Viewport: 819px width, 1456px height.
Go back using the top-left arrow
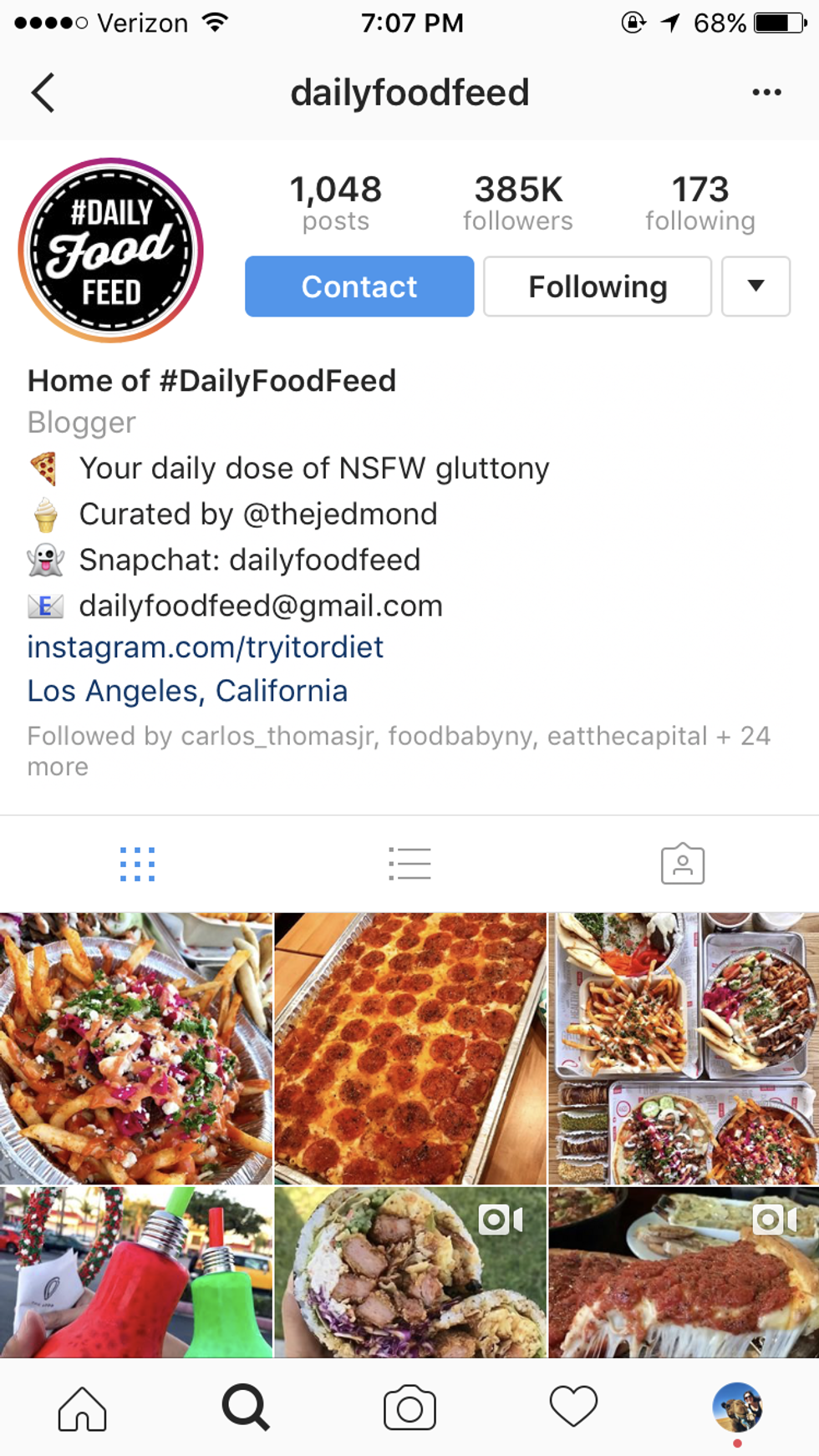coord(43,92)
